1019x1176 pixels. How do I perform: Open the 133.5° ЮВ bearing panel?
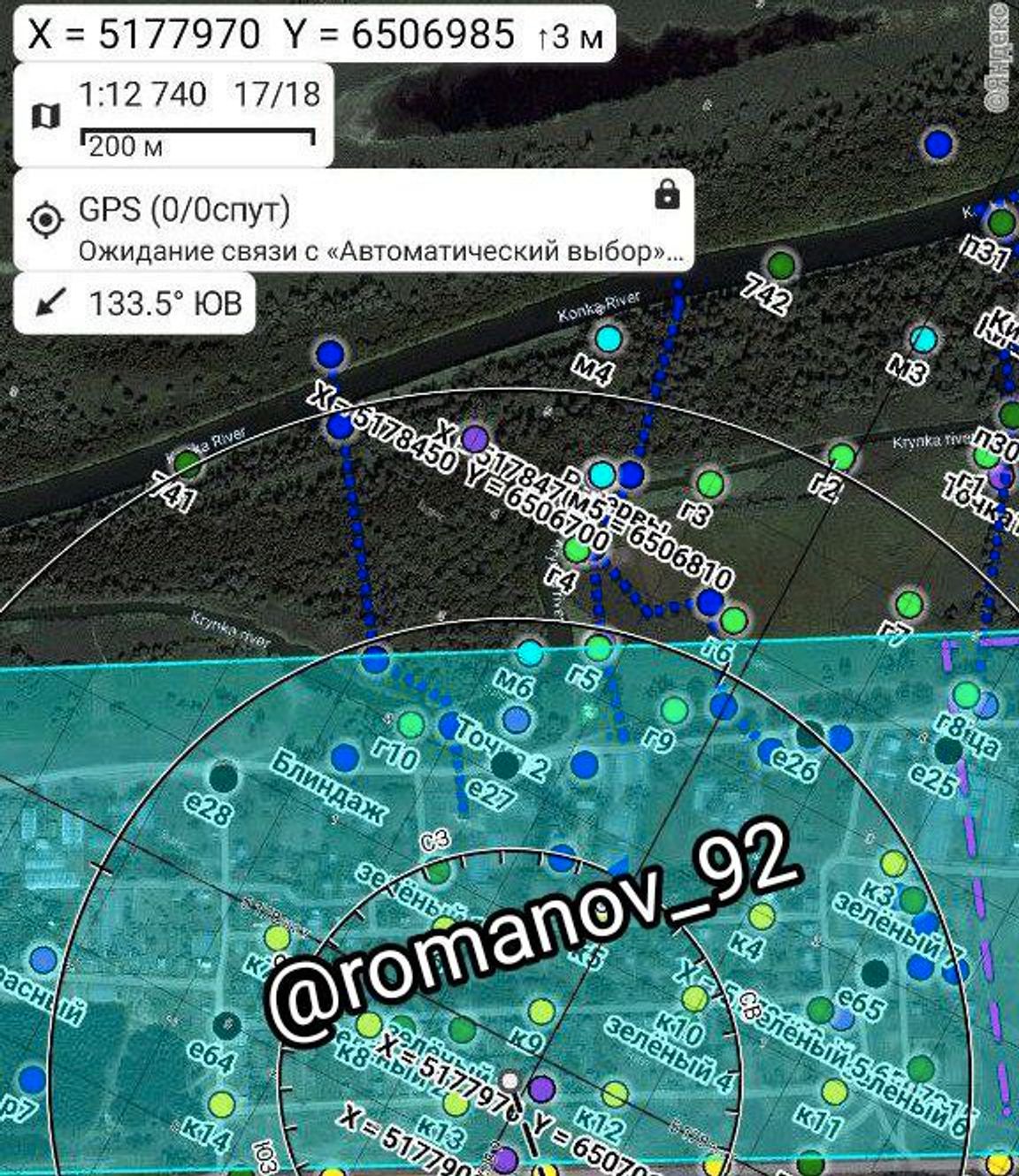coord(134,303)
